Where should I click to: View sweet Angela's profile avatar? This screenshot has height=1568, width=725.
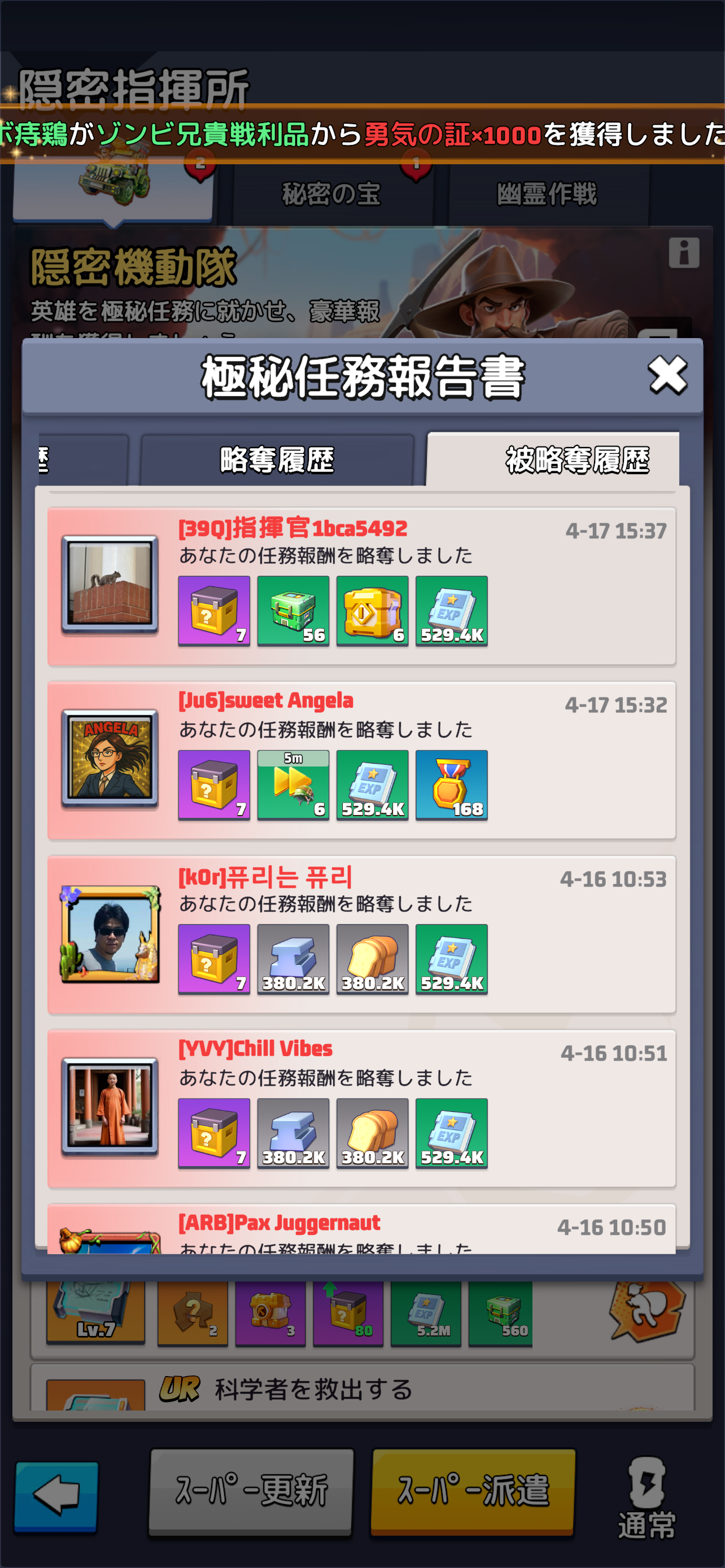pos(110,759)
